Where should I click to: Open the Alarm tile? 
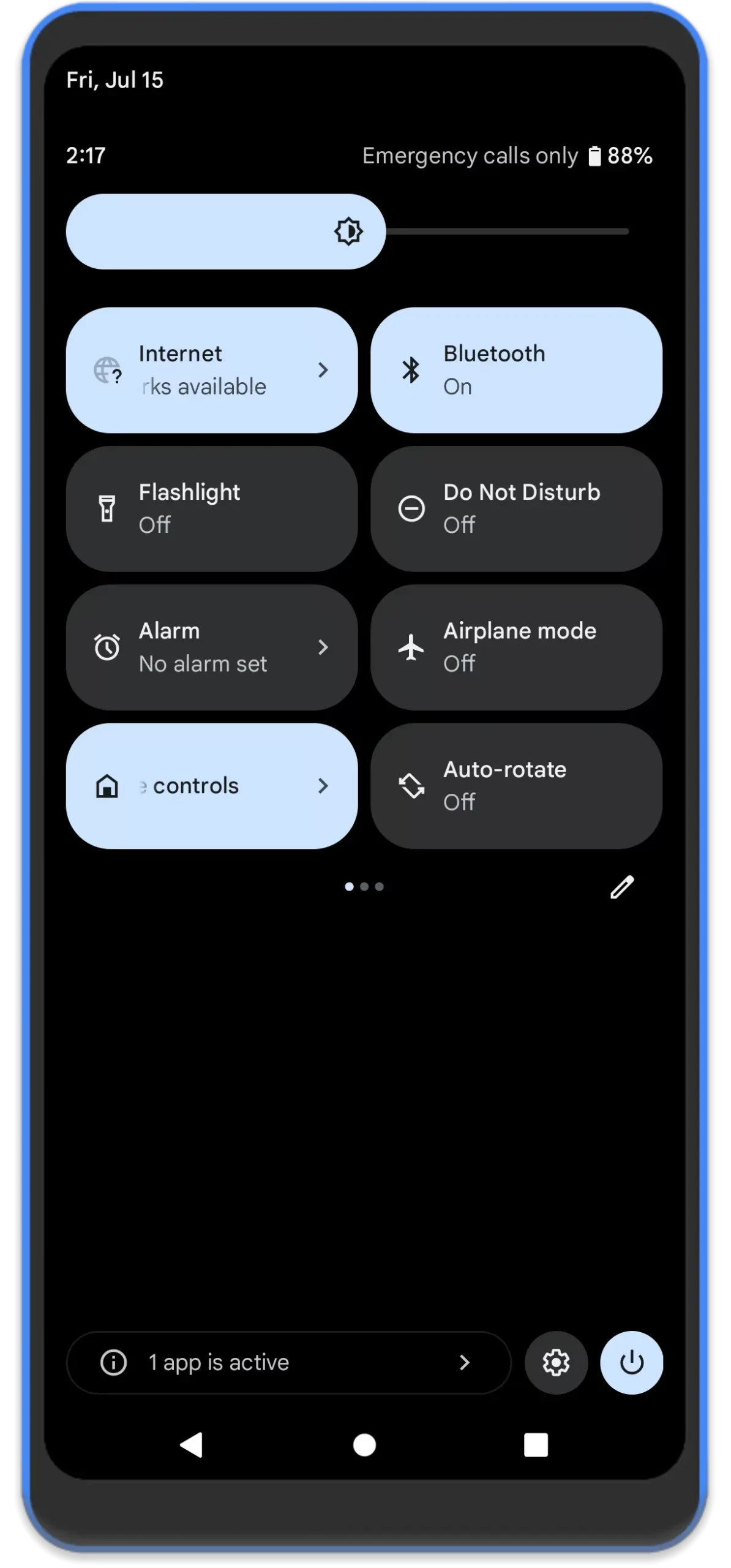coord(212,647)
